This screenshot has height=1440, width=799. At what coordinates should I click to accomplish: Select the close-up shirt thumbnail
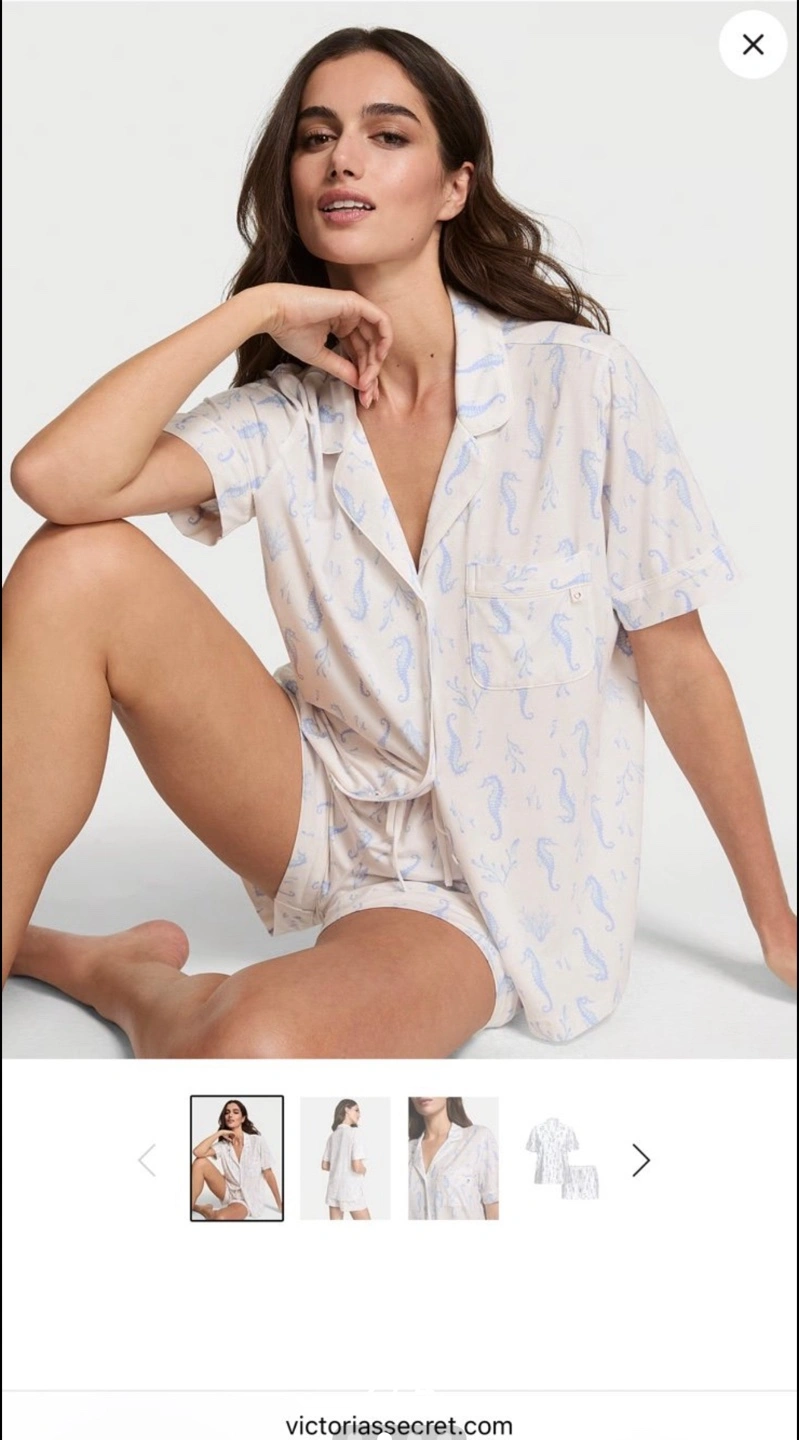coord(453,1158)
